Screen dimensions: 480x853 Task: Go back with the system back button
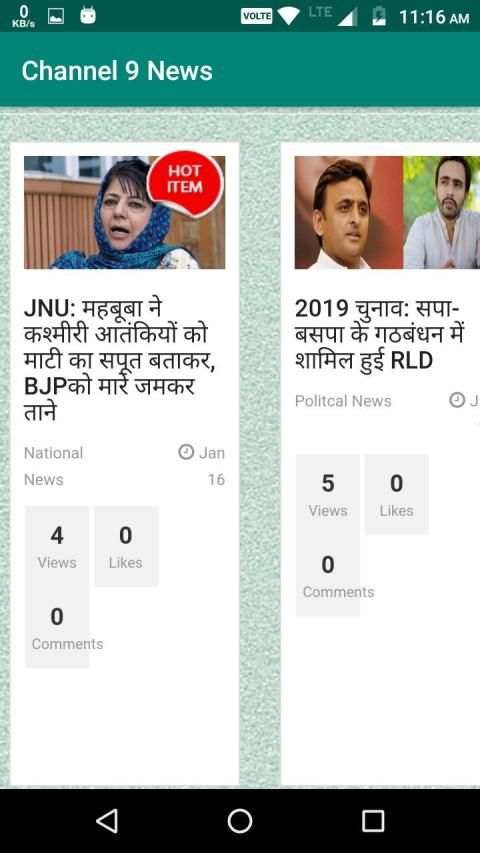click(x=107, y=820)
